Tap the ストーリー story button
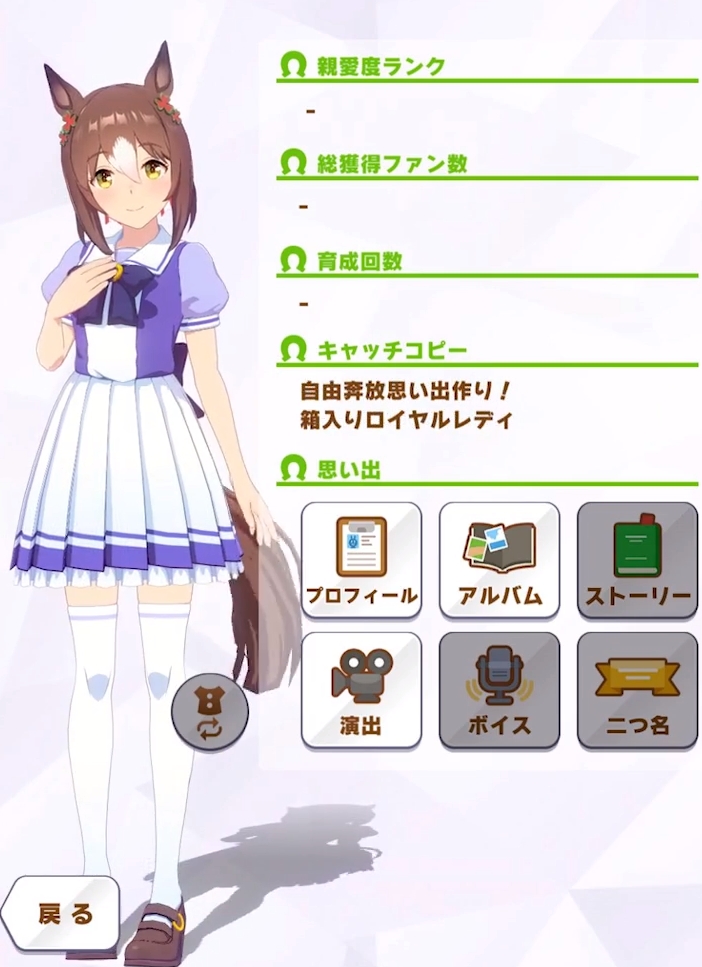702x967 pixels. [637, 561]
